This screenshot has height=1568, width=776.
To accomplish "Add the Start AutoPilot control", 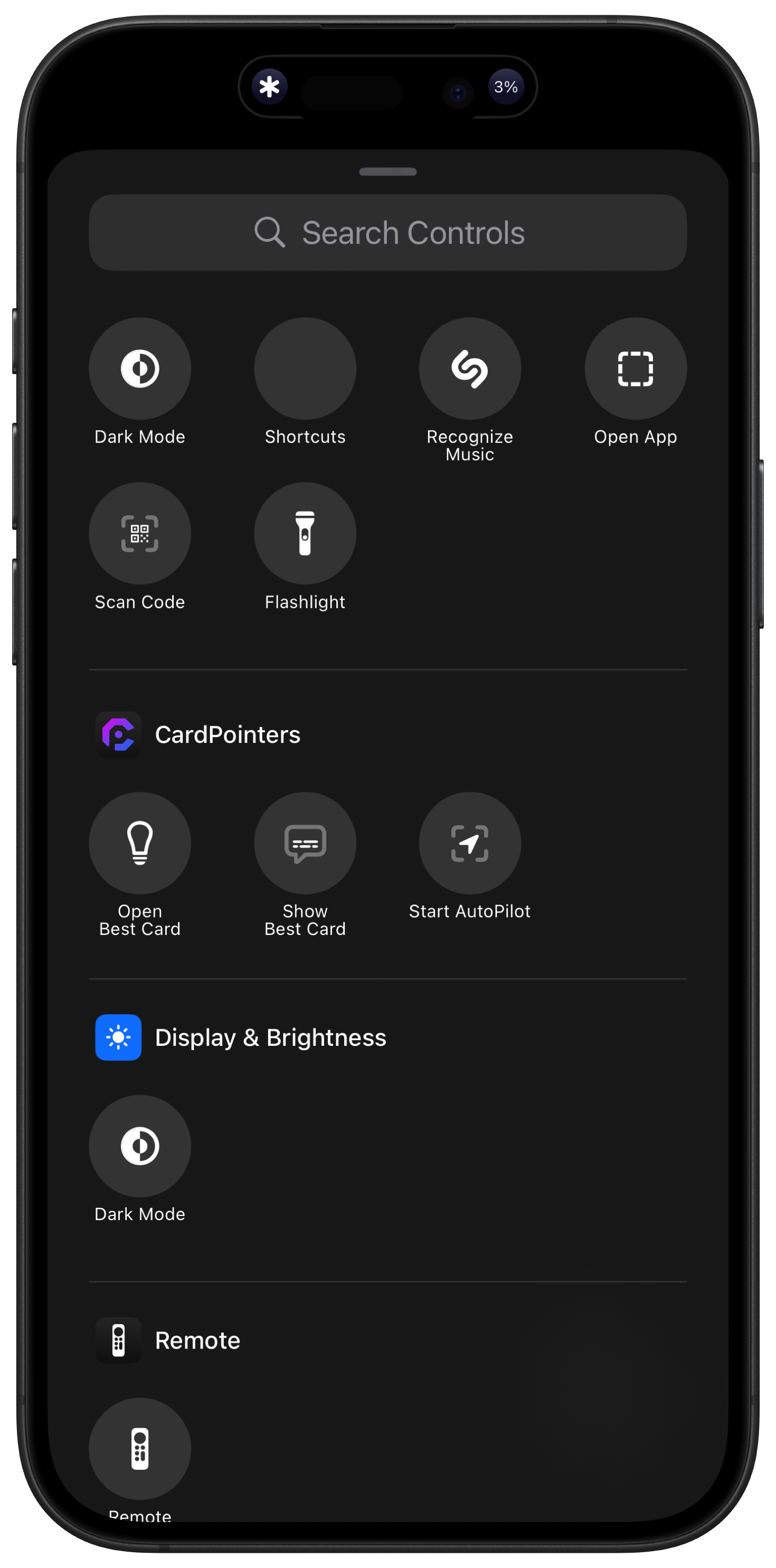I will pos(470,843).
